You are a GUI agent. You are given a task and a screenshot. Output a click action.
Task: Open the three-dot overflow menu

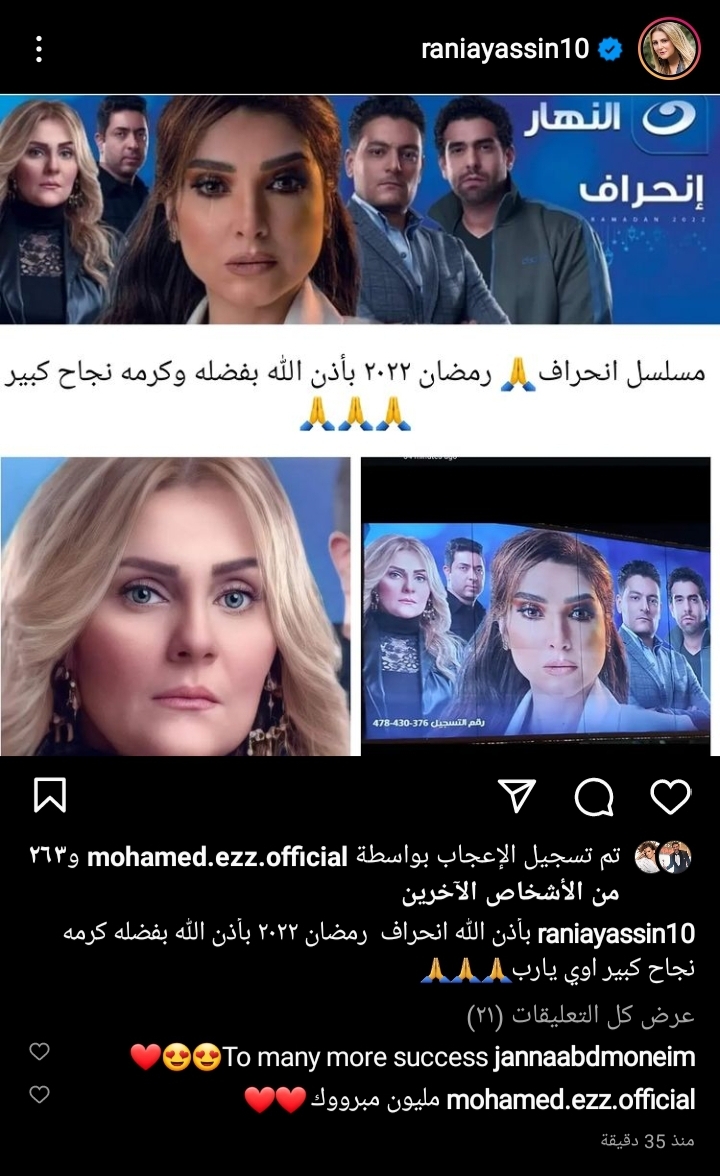[39, 48]
